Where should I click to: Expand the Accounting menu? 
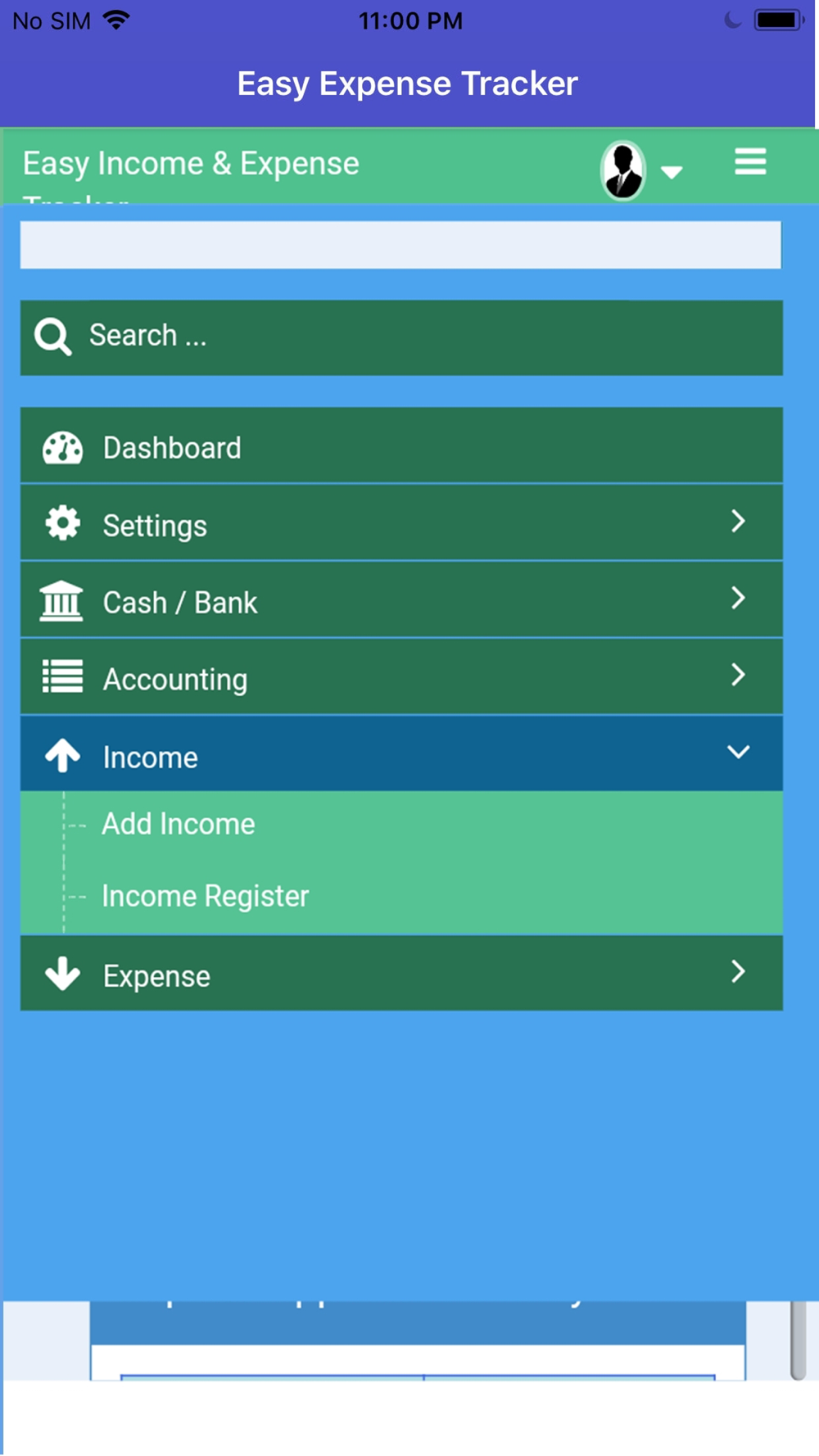pyautogui.click(x=401, y=676)
